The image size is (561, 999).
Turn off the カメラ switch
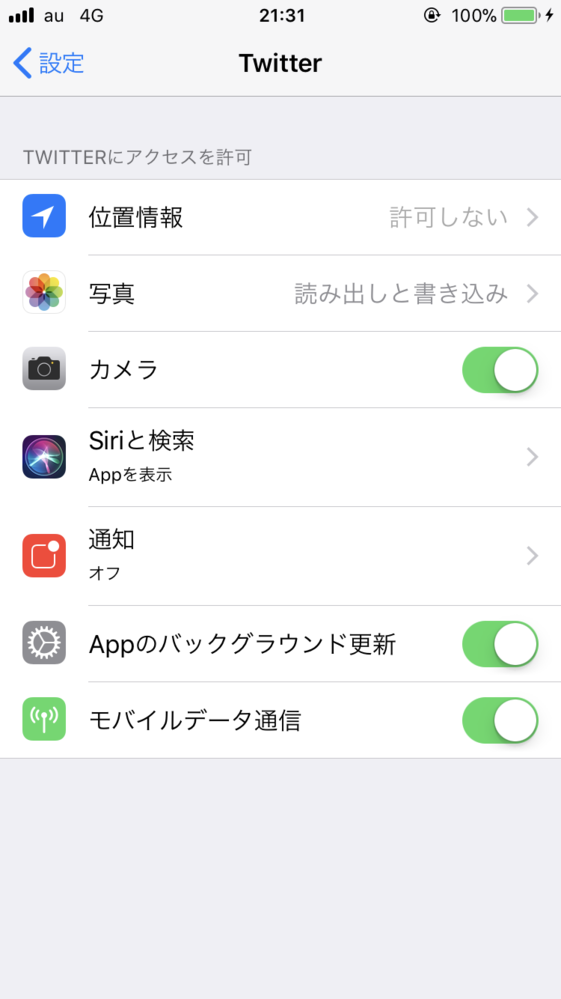tap(500, 370)
